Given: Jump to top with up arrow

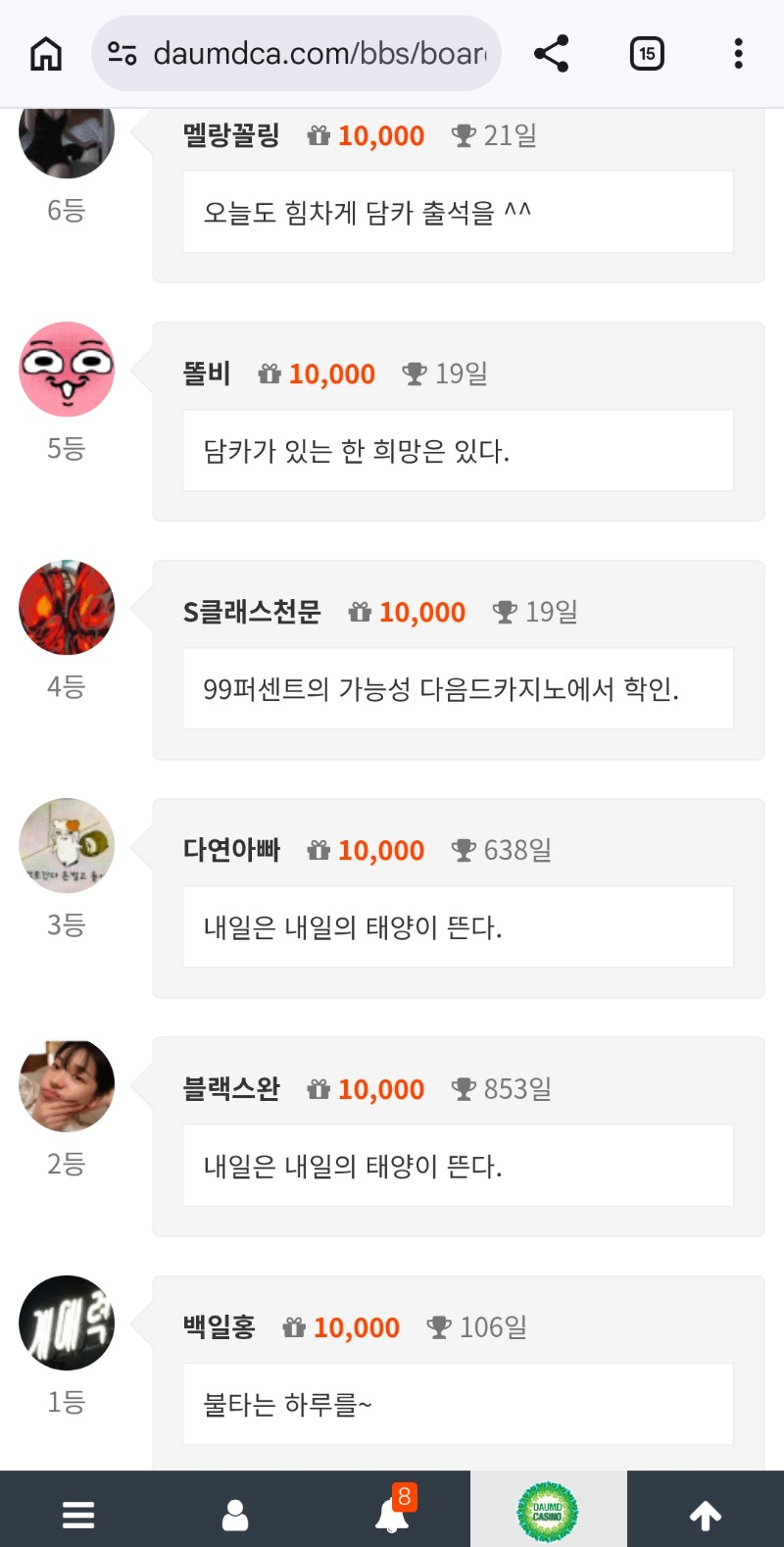Looking at the screenshot, I should [x=706, y=1515].
